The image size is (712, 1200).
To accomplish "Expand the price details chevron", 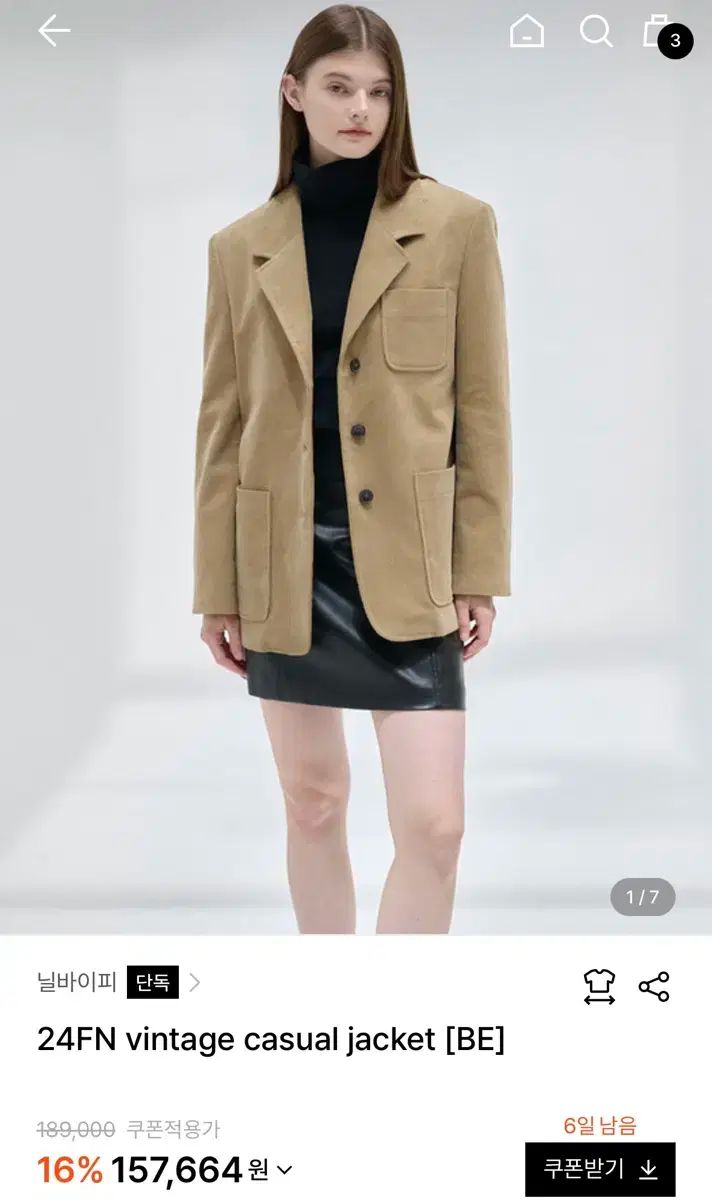I will [x=285, y=1170].
